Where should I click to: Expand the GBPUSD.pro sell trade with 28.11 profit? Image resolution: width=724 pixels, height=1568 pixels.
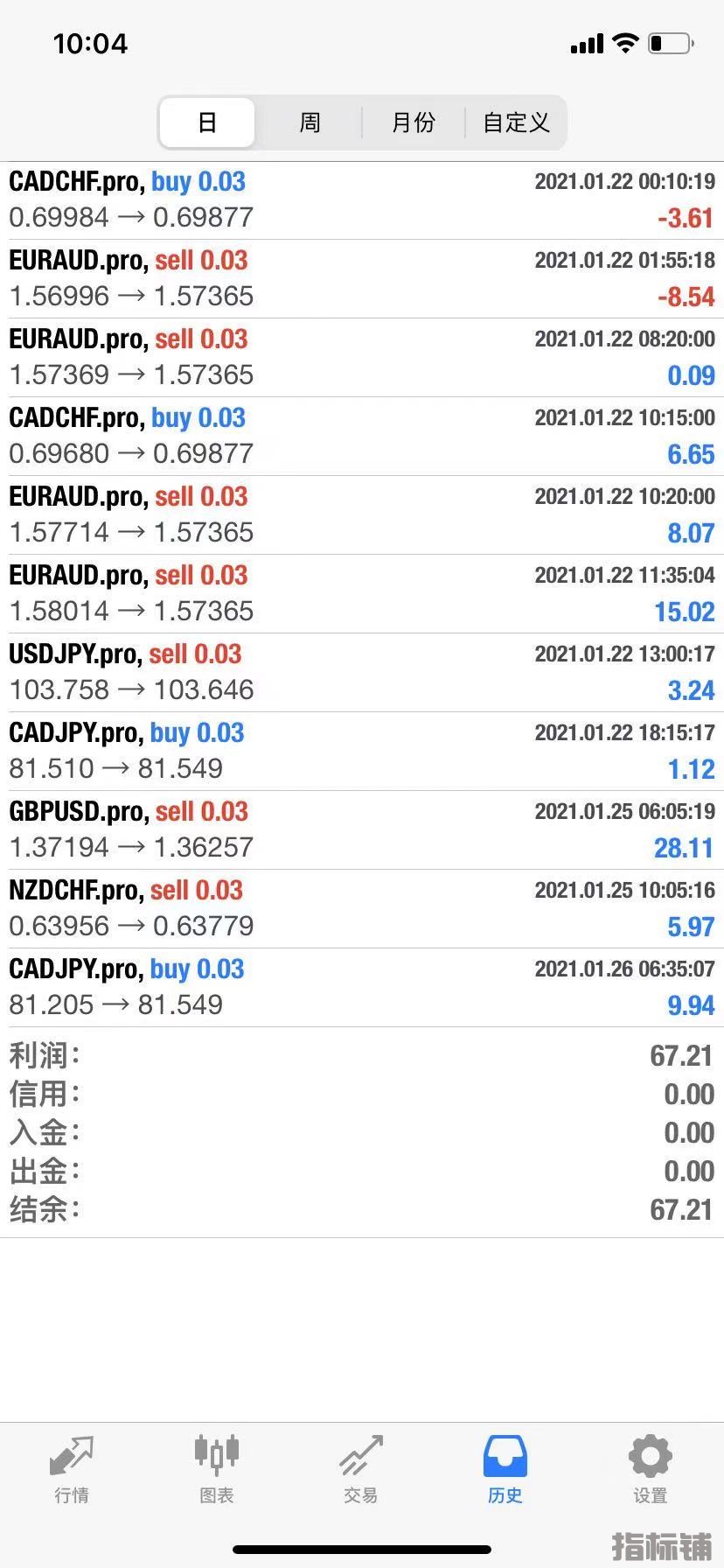tap(362, 829)
